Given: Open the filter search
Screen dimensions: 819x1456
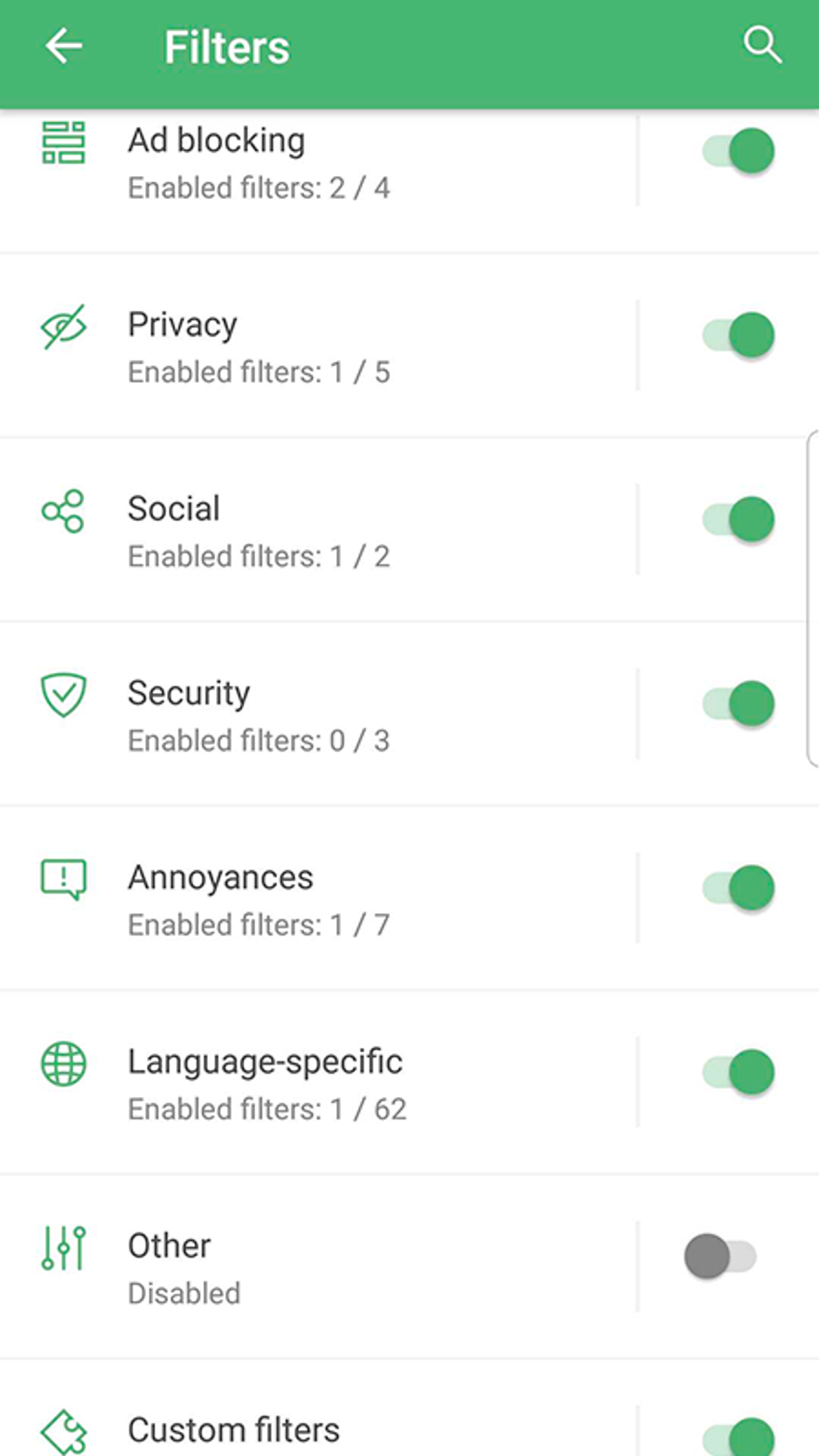Looking at the screenshot, I should (761, 45).
